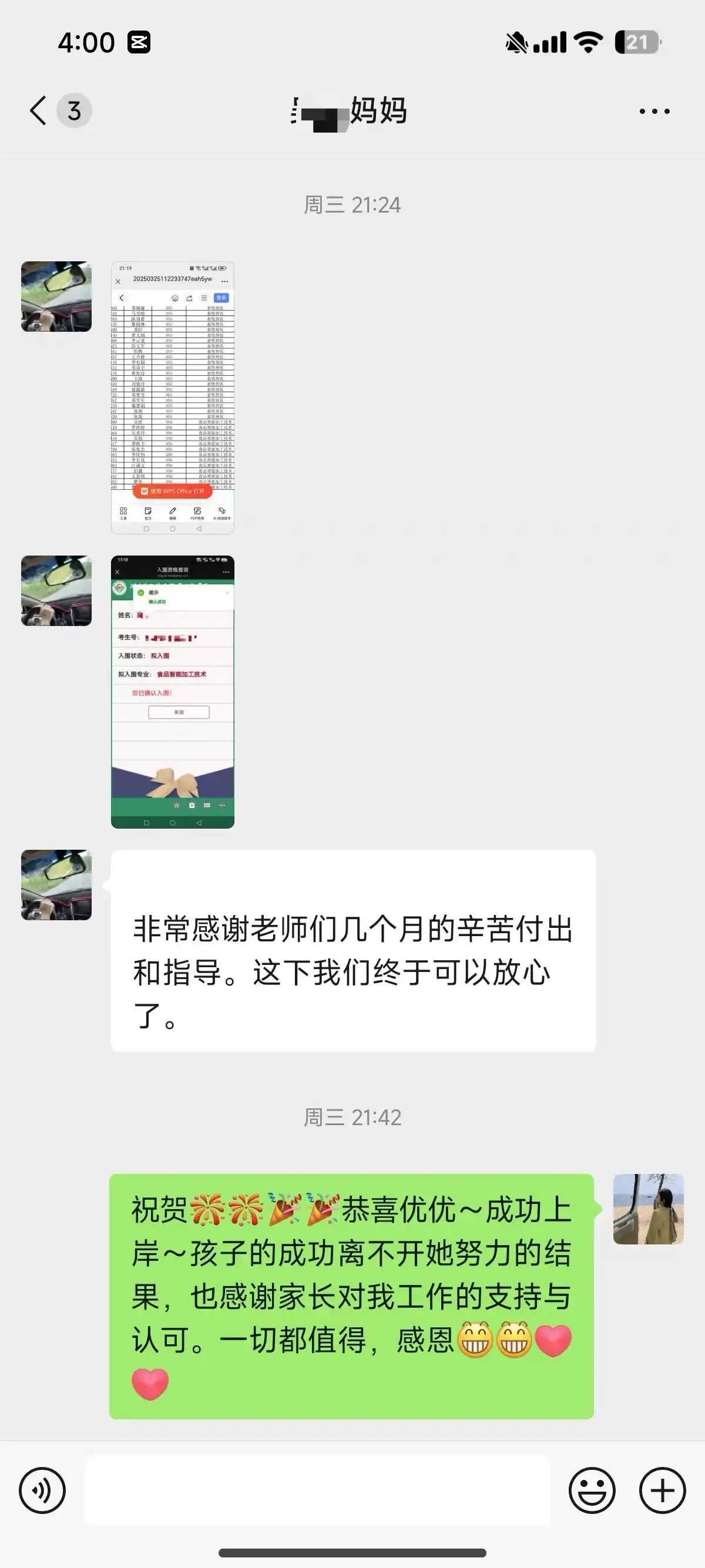Focus the message text field
The height and width of the screenshot is (1568, 705).
click(x=317, y=1490)
